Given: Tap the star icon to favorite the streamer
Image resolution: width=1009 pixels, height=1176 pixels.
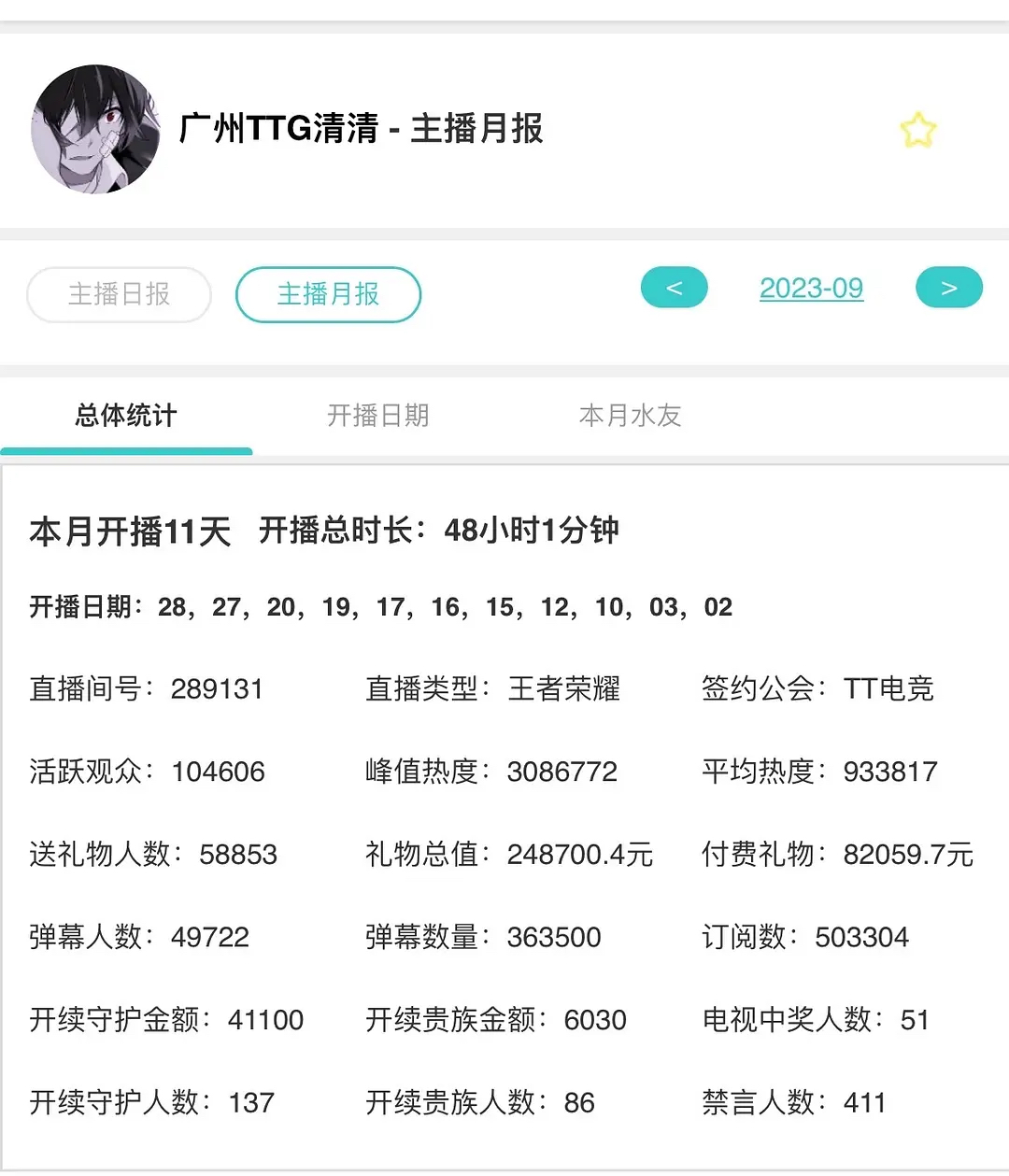Looking at the screenshot, I should [917, 131].
